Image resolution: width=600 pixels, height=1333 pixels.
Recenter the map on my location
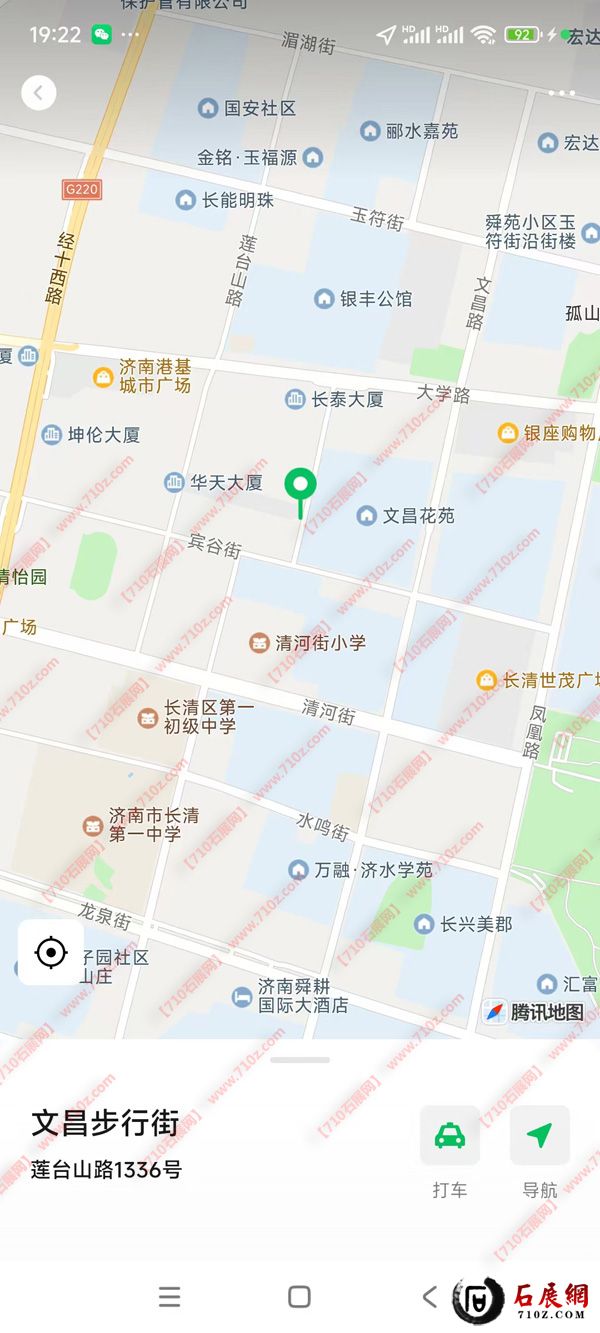51,953
